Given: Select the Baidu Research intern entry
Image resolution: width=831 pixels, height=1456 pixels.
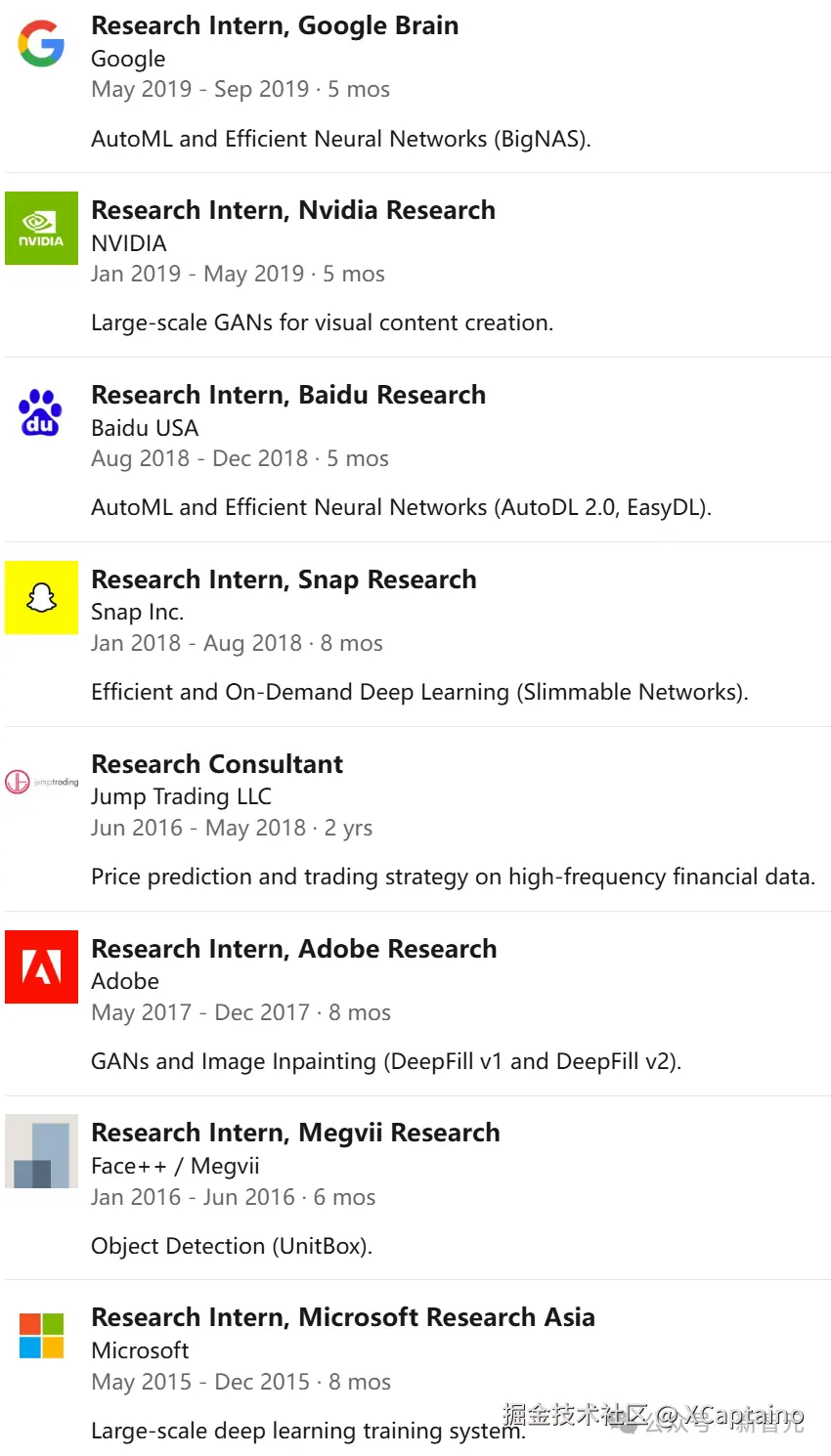Looking at the screenshot, I should tap(288, 396).
